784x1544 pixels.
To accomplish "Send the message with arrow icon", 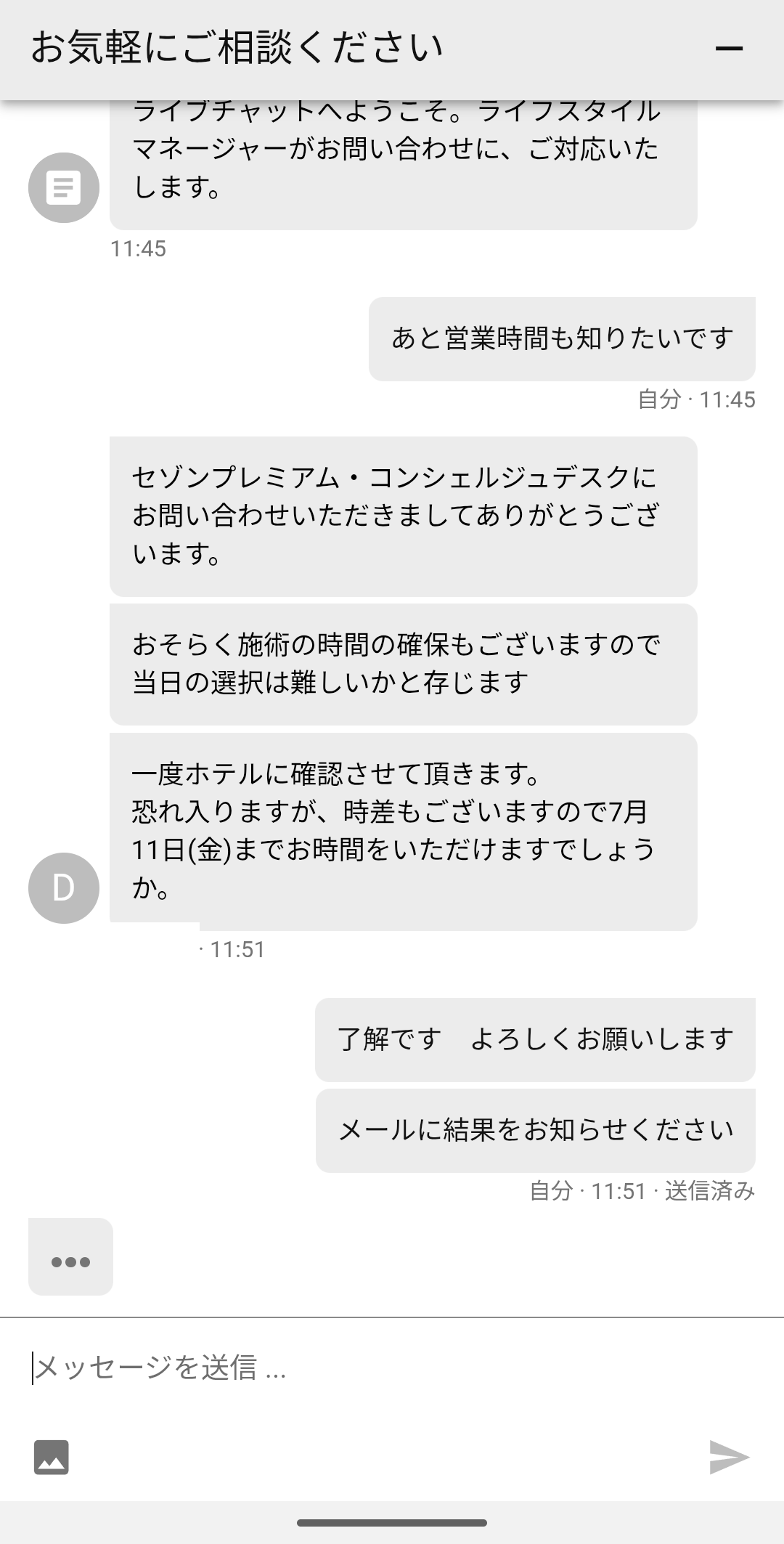I will click(x=729, y=1457).
